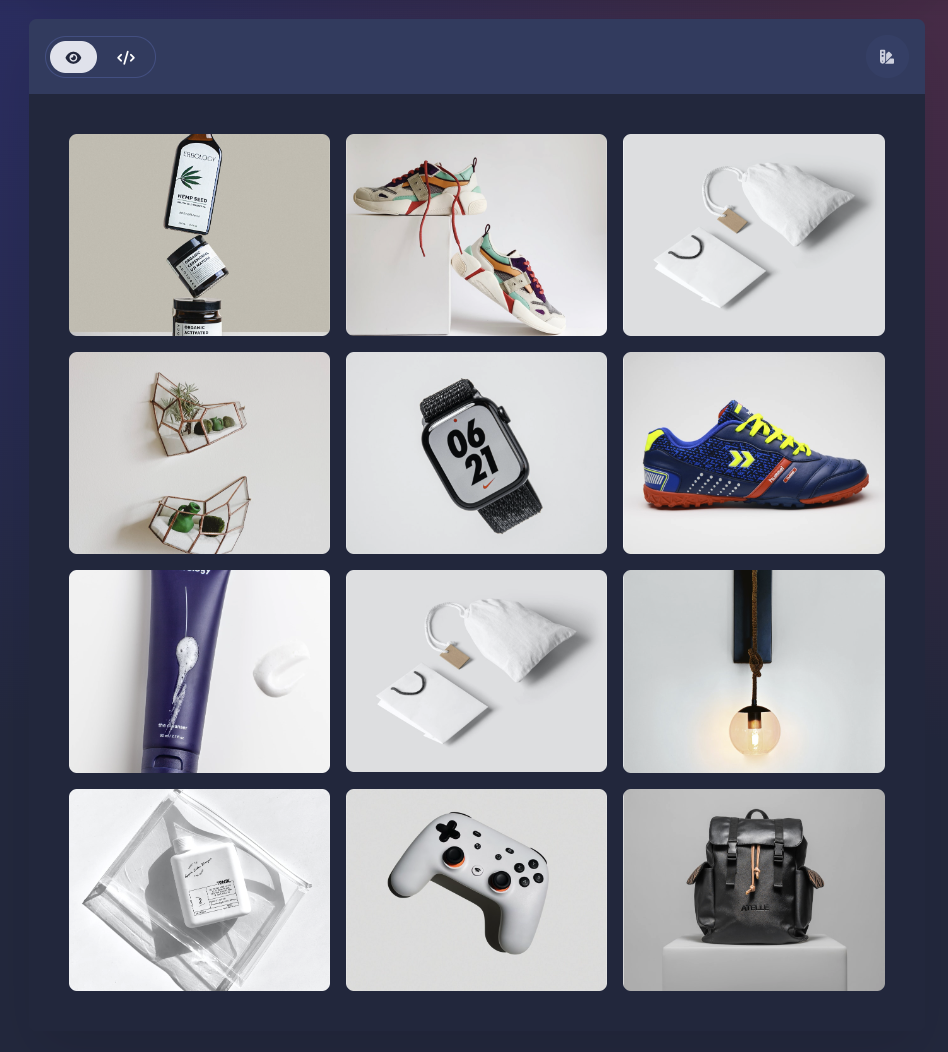The image size is (948, 1052).
Task: Toggle between preview and code modes
Action: click(x=100, y=57)
